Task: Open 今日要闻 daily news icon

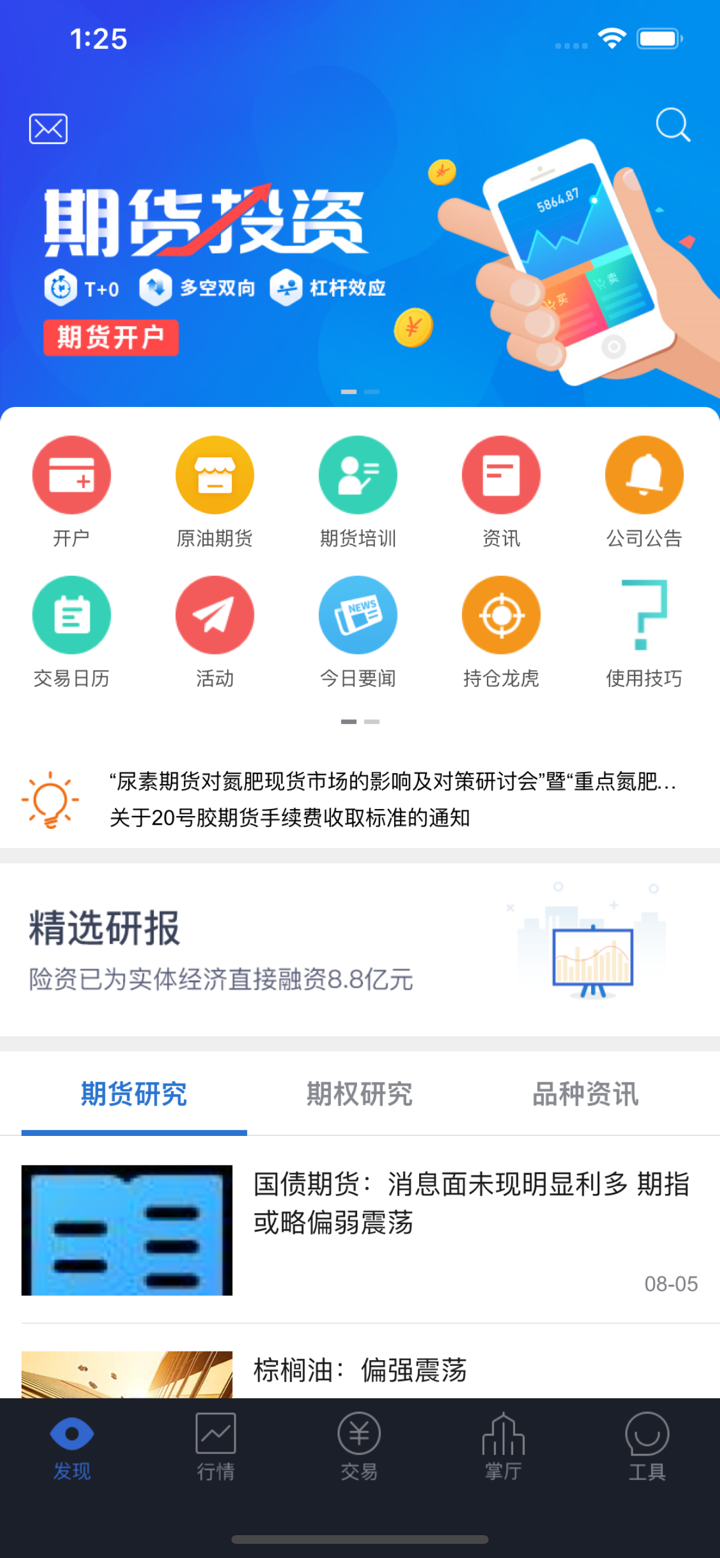Action: (358, 614)
